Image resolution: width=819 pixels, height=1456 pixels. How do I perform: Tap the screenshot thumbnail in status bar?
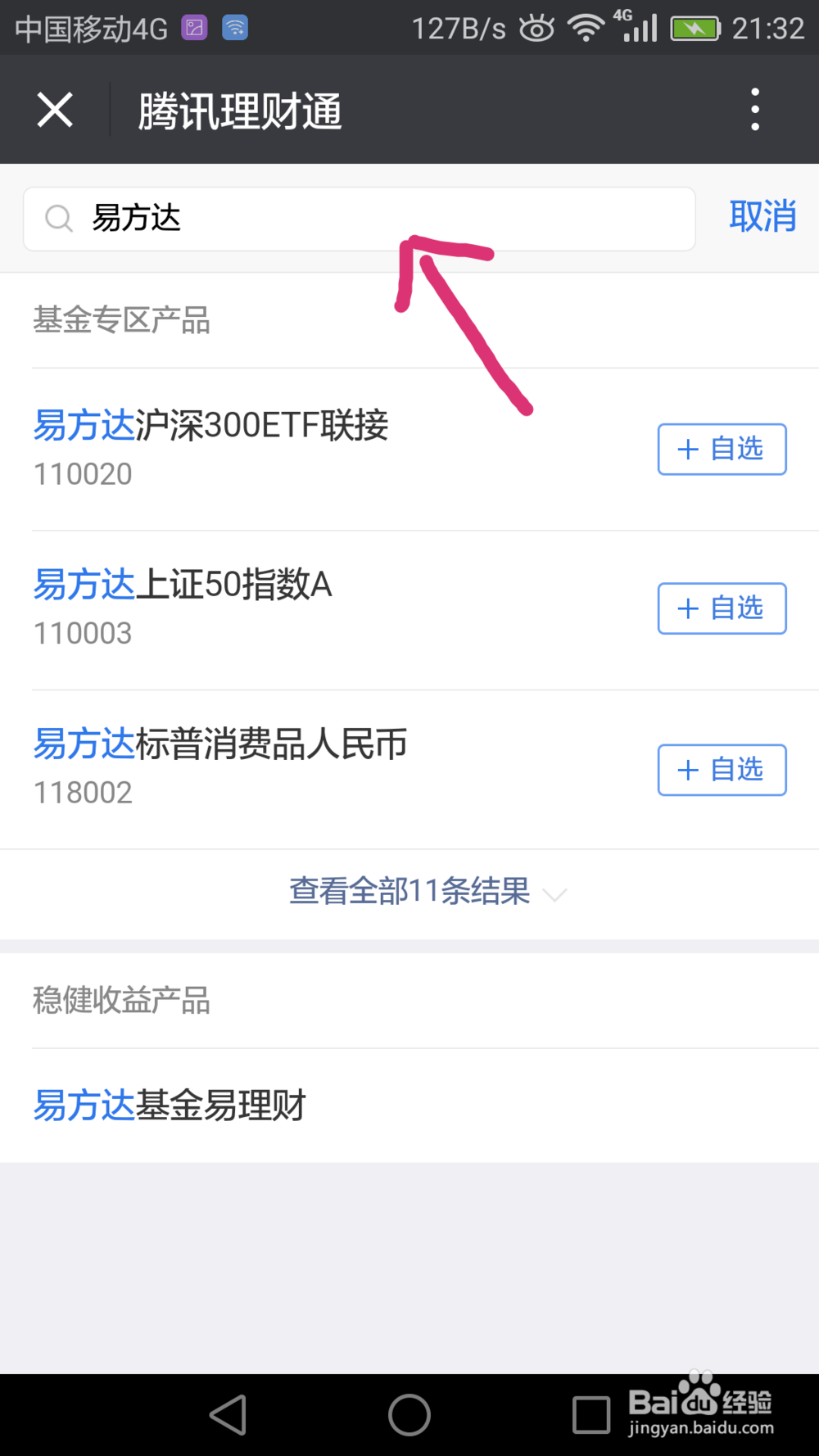194,26
